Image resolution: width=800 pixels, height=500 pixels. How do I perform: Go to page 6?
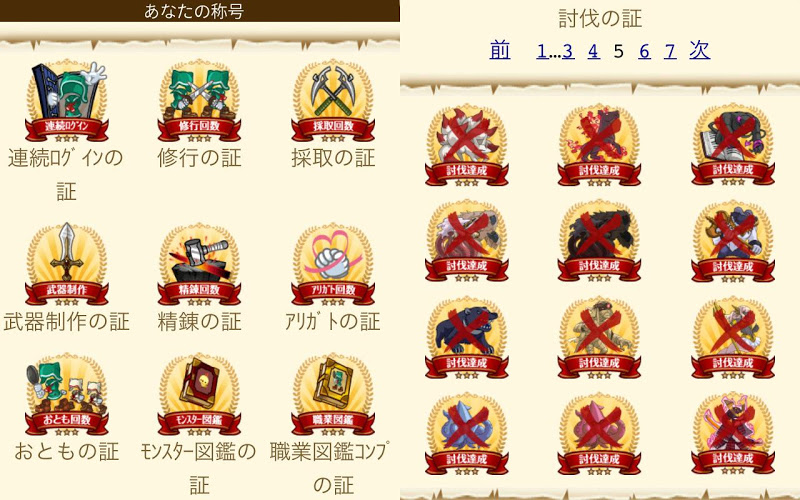click(x=644, y=51)
